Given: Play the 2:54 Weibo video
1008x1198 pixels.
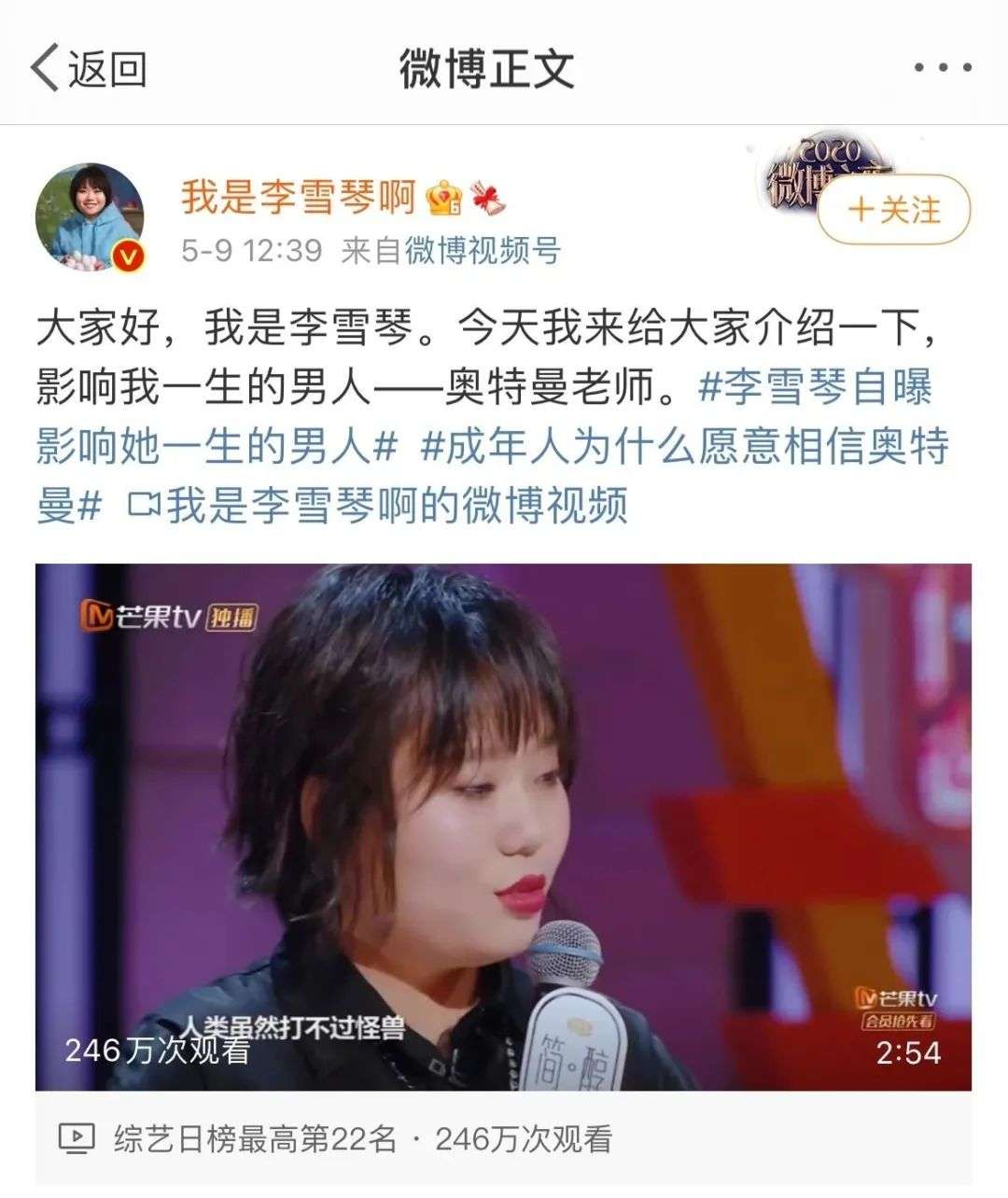Looking at the screenshot, I should [503, 827].
